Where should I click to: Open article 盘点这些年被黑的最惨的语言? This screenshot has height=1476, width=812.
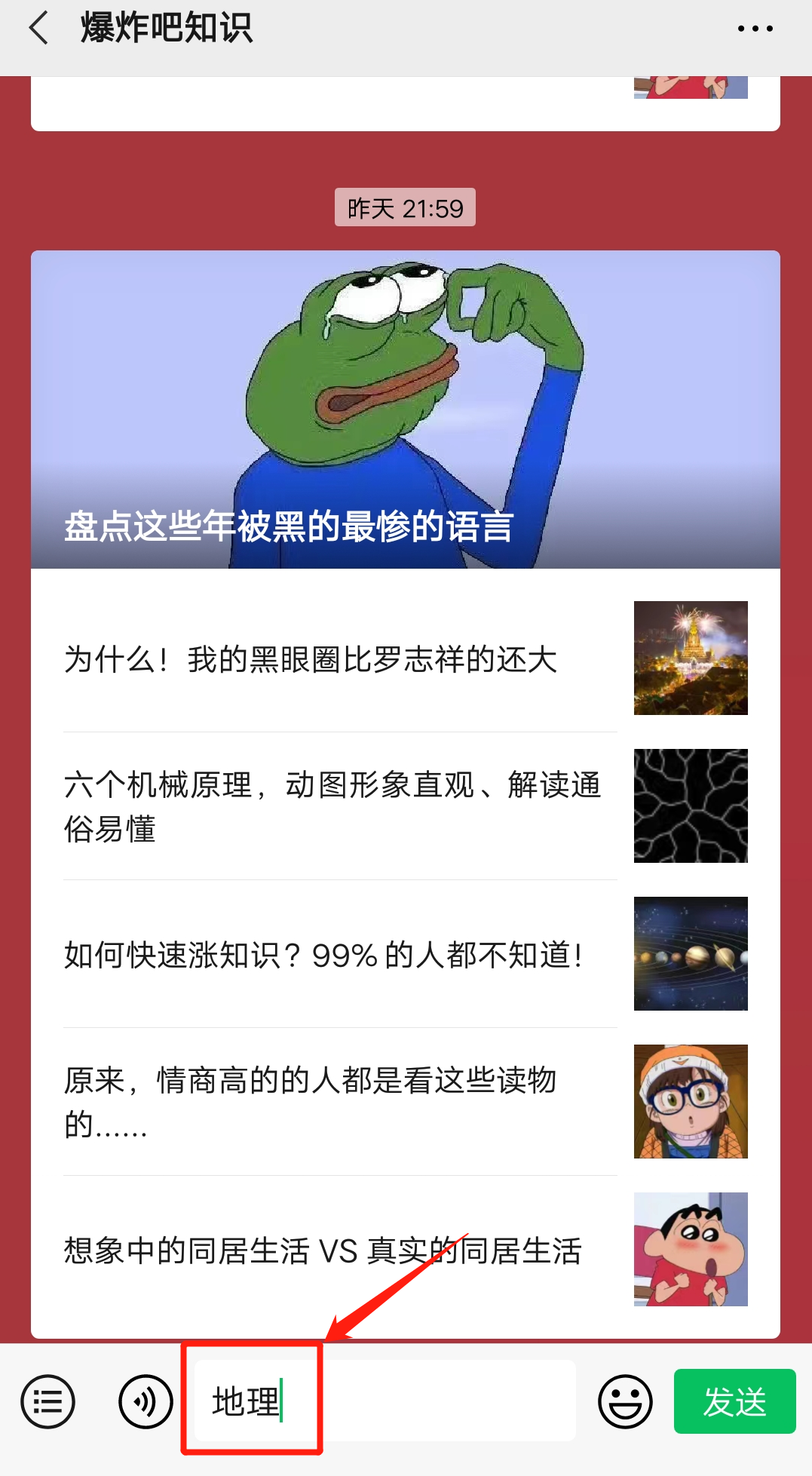pyautogui.click(x=406, y=410)
